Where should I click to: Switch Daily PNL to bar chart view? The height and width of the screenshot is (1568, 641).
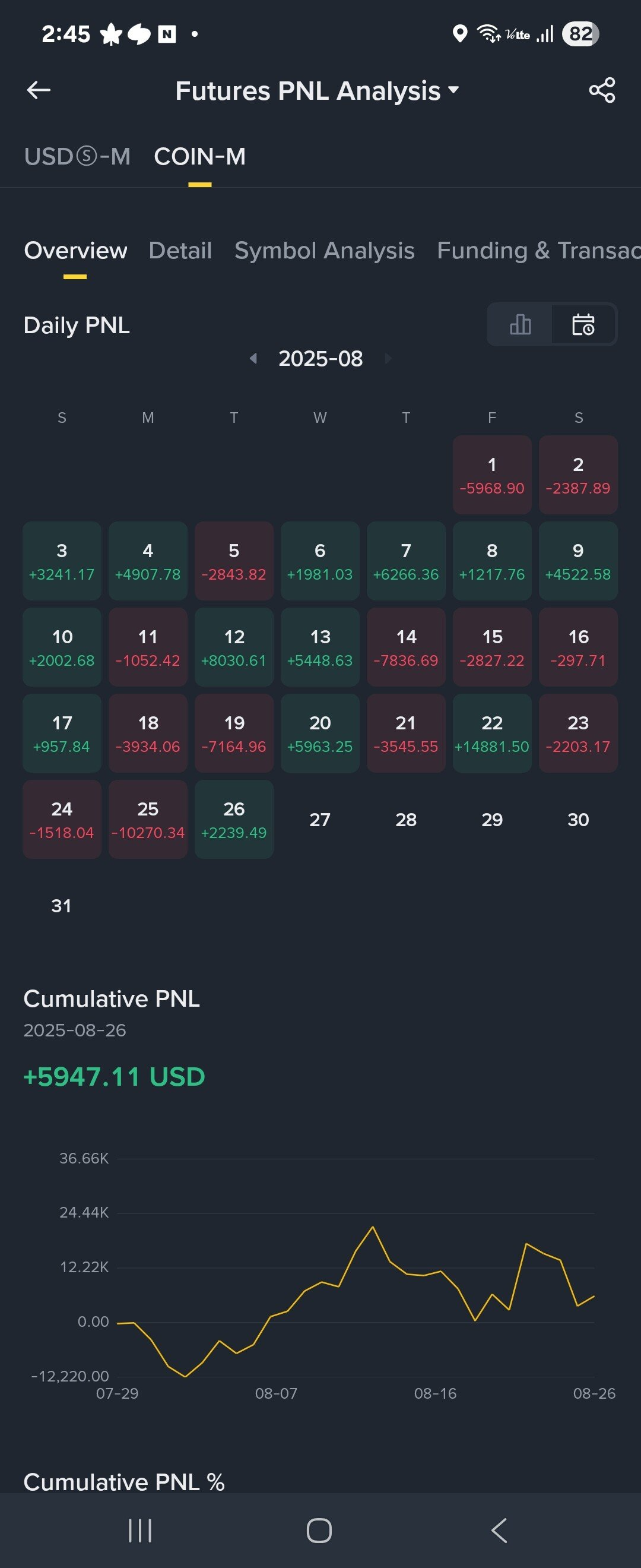point(520,324)
